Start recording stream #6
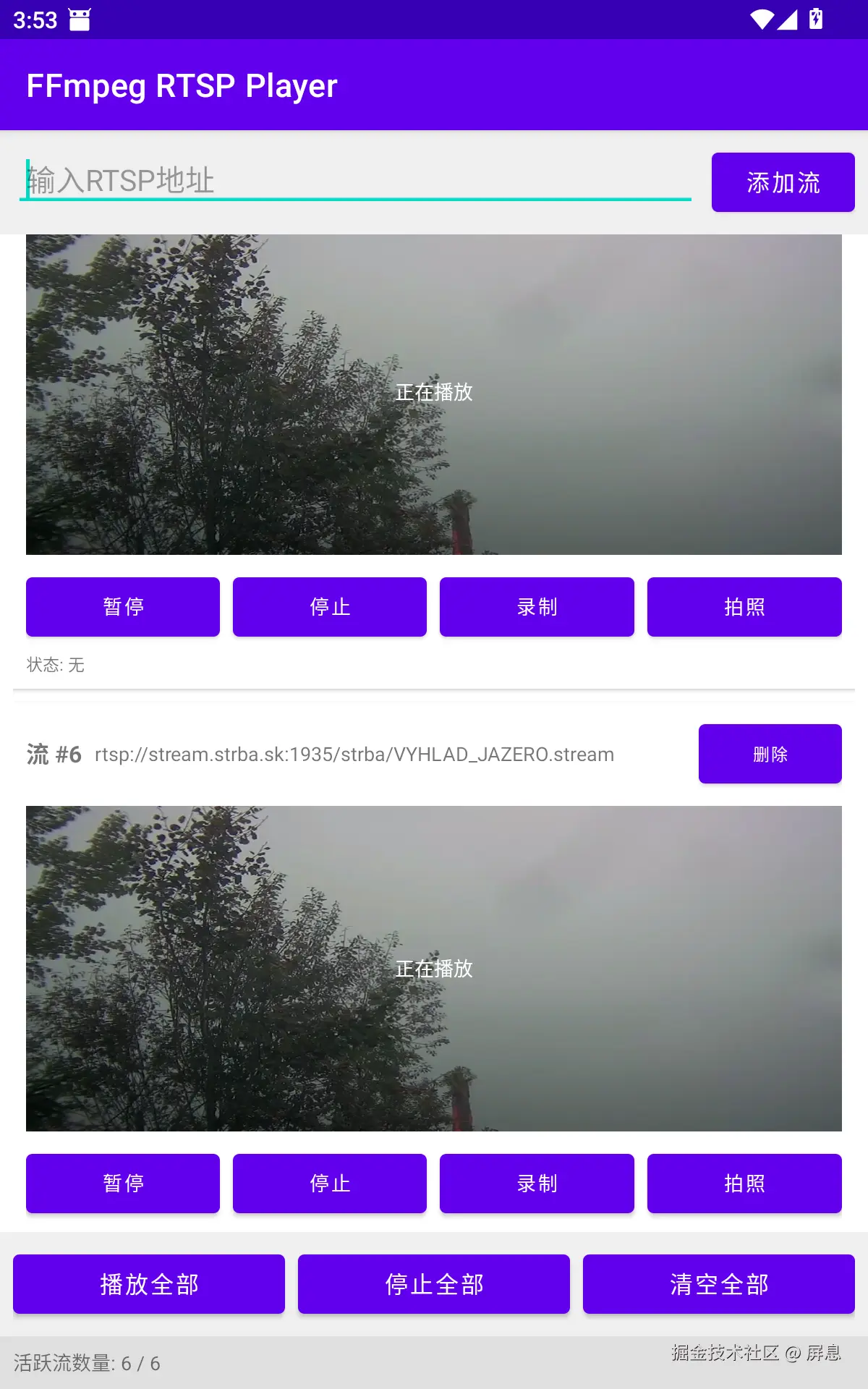868x1389 pixels. coord(536,1184)
